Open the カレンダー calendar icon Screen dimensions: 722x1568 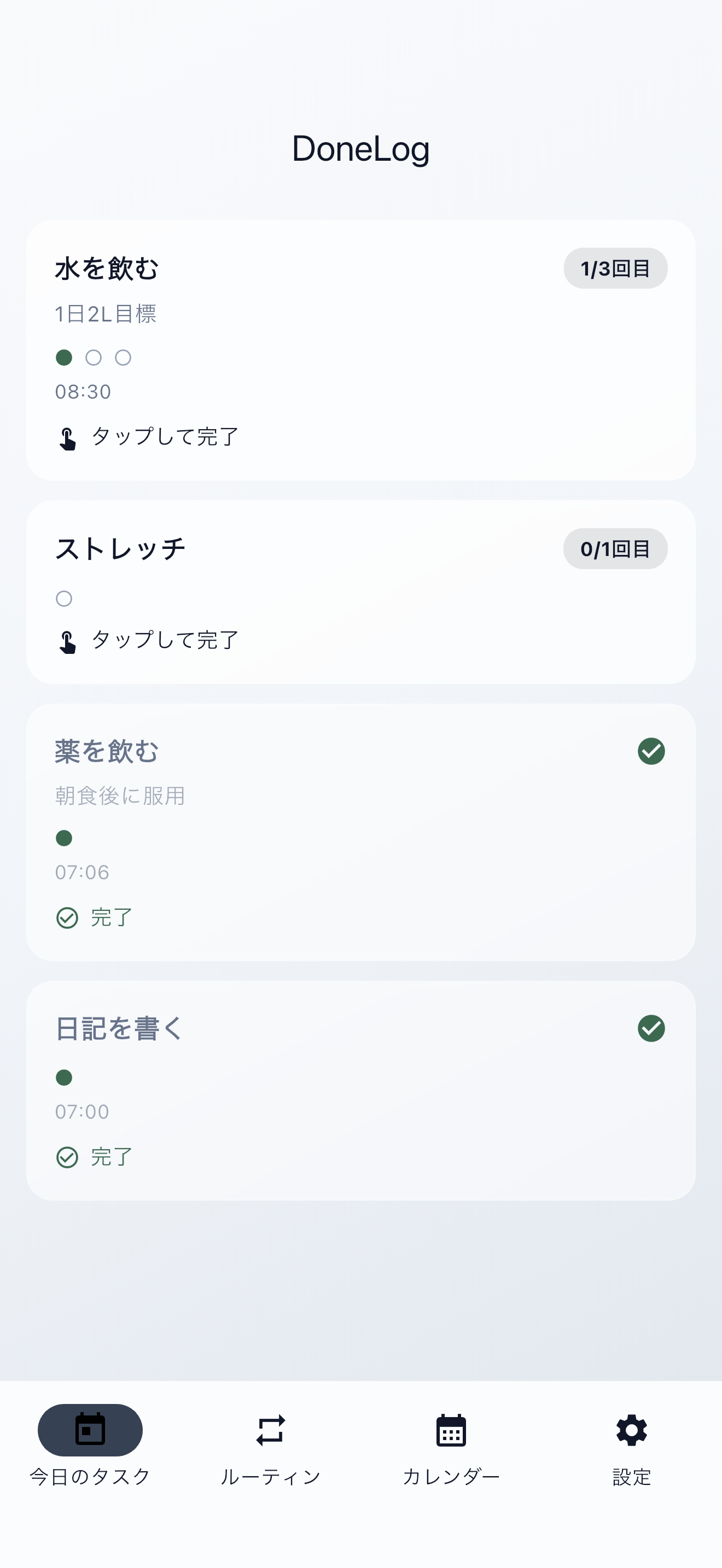[x=451, y=1430]
